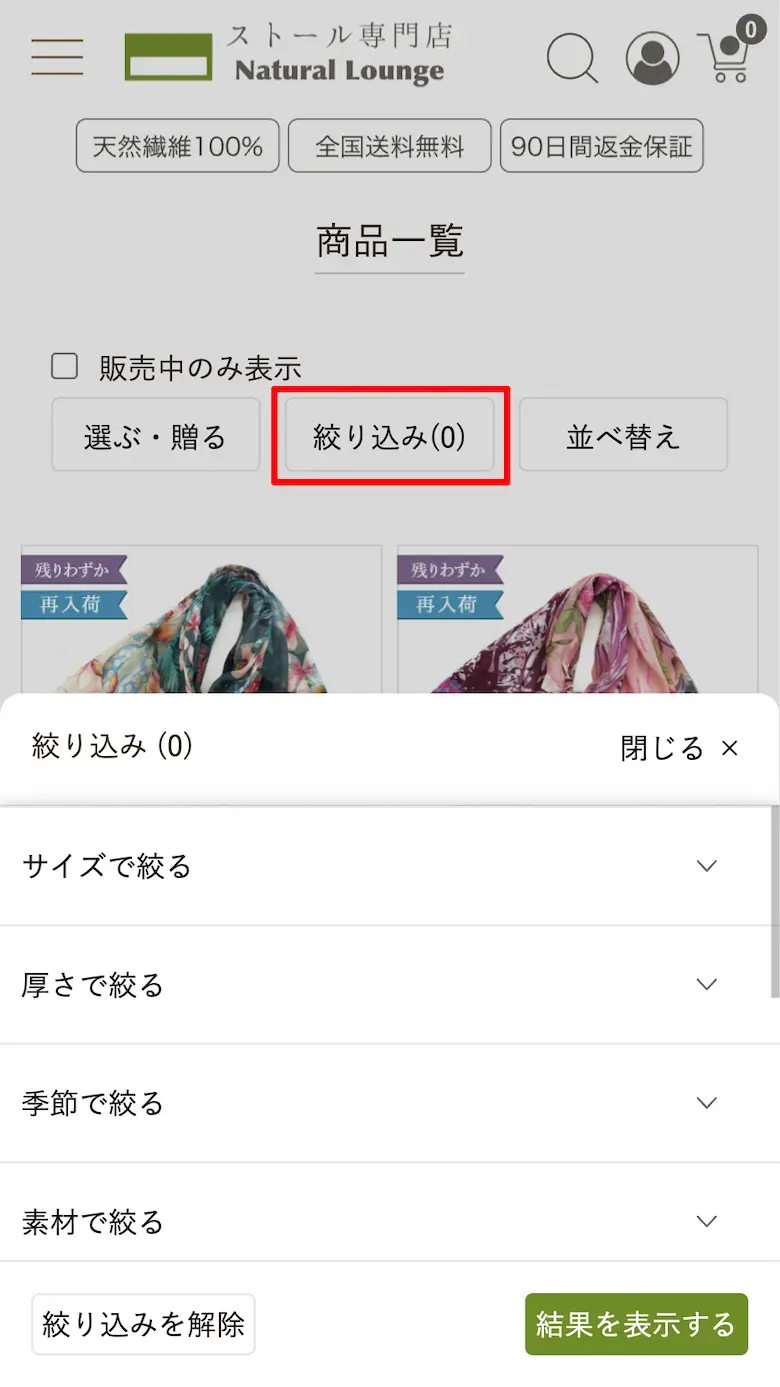This screenshot has width=780, height=1387.
Task: Open the hamburger drawer menu
Action: tap(57, 57)
